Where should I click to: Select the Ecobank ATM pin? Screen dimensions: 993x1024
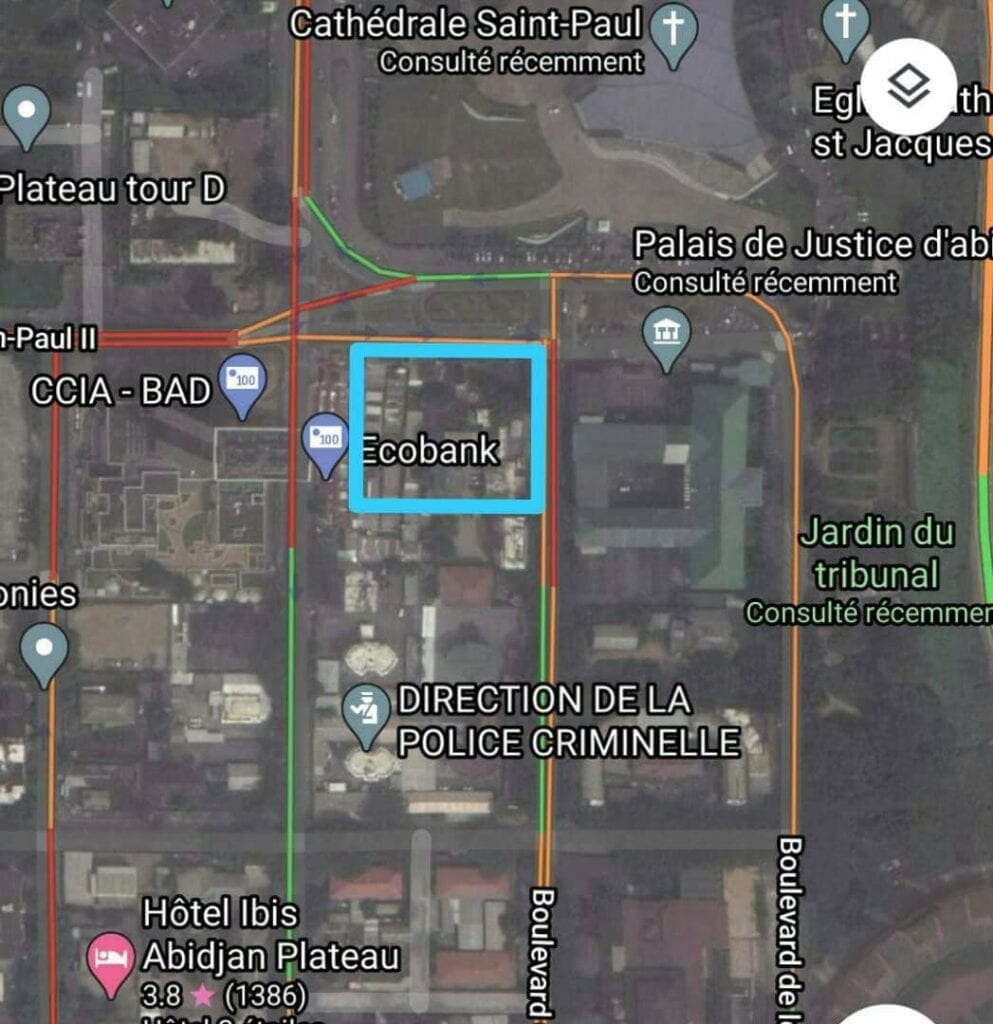(x=325, y=442)
